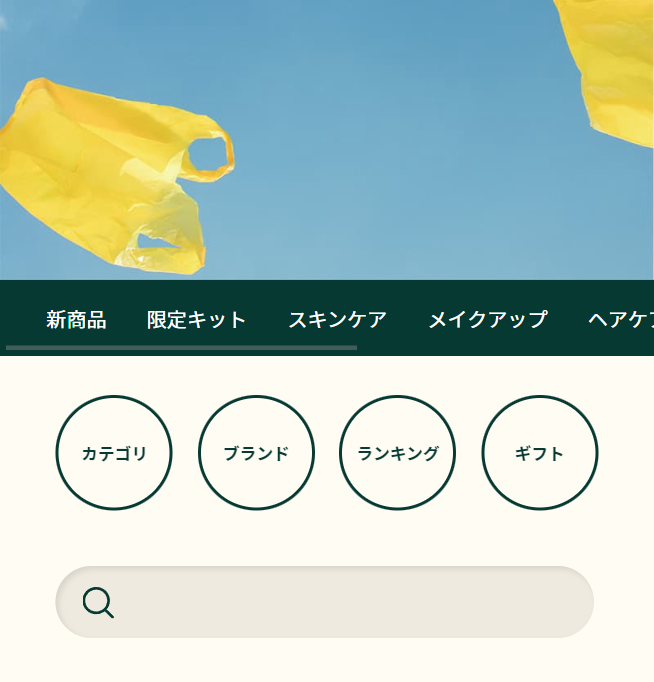Viewport: 654px width, 682px height.
Task: Open the 限定キット tab
Action: coord(197,320)
